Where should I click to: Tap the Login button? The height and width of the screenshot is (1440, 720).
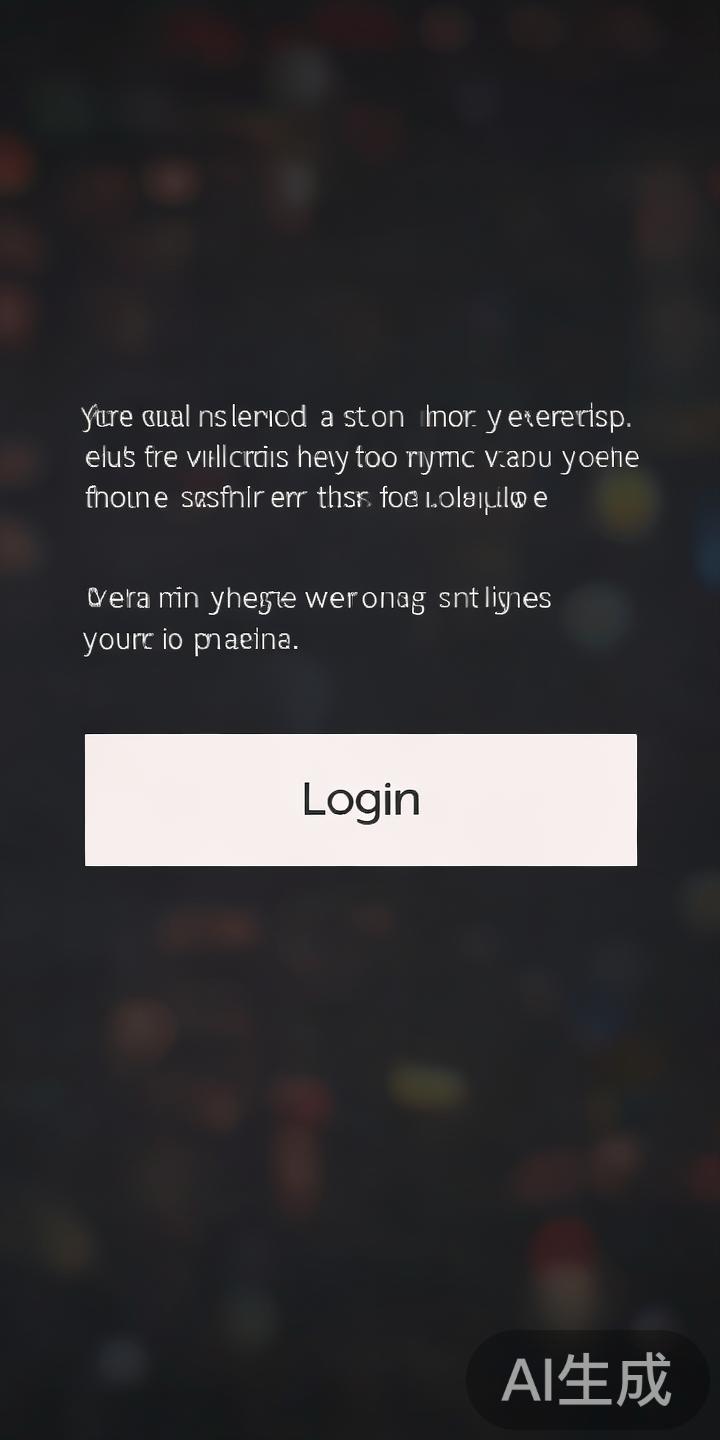360,799
